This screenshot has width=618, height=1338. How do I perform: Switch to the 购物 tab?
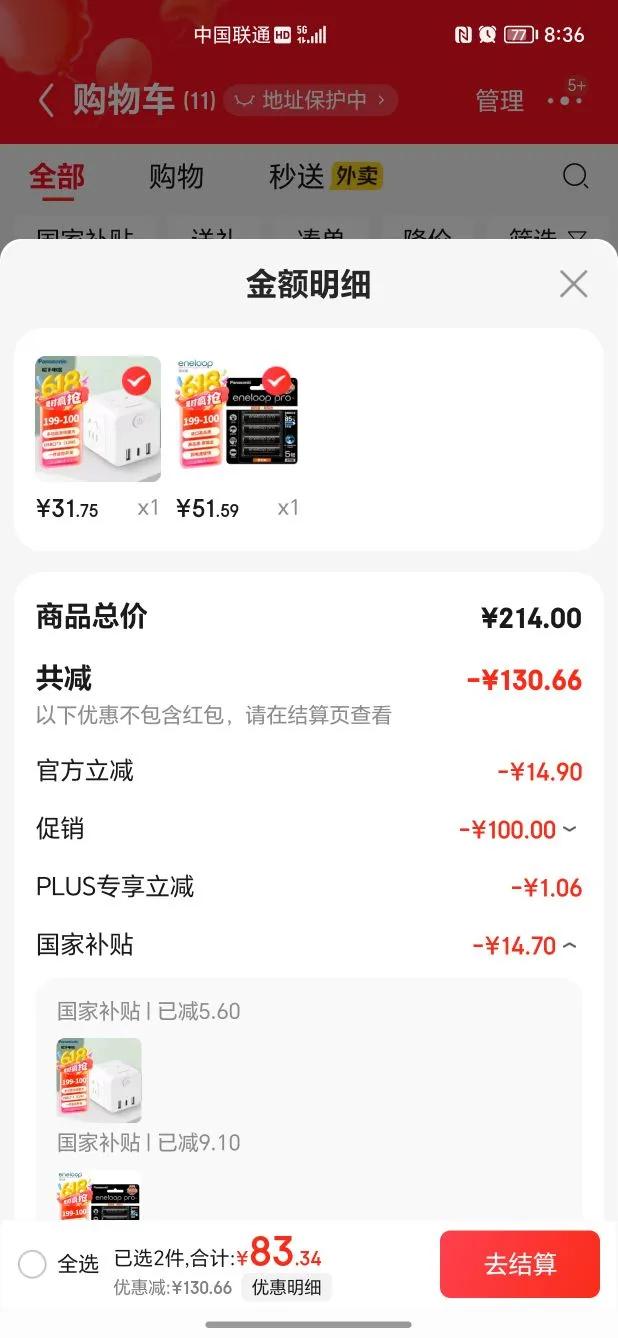pos(176,177)
